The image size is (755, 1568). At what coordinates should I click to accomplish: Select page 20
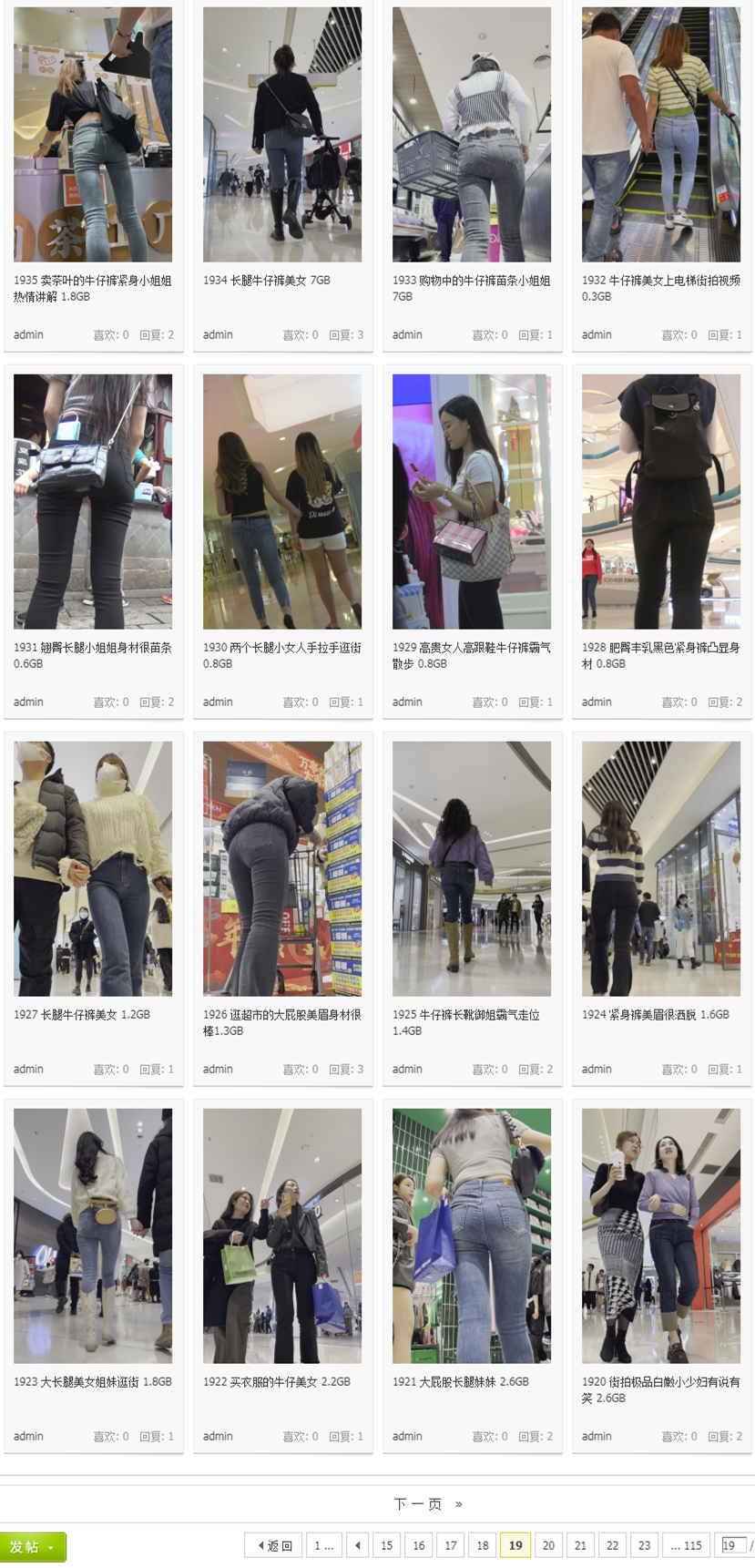pos(548,1545)
